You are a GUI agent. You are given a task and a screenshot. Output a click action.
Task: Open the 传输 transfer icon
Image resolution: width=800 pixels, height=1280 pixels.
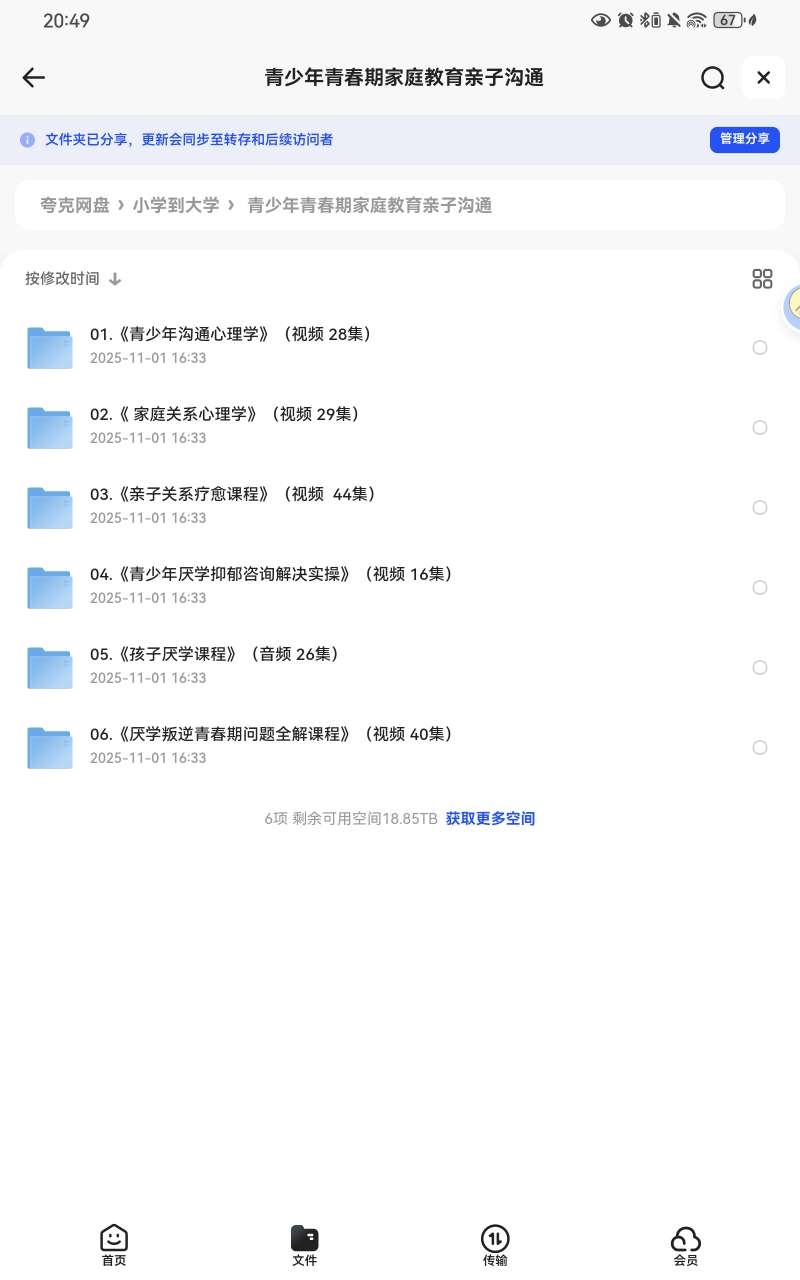(x=495, y=1245)
